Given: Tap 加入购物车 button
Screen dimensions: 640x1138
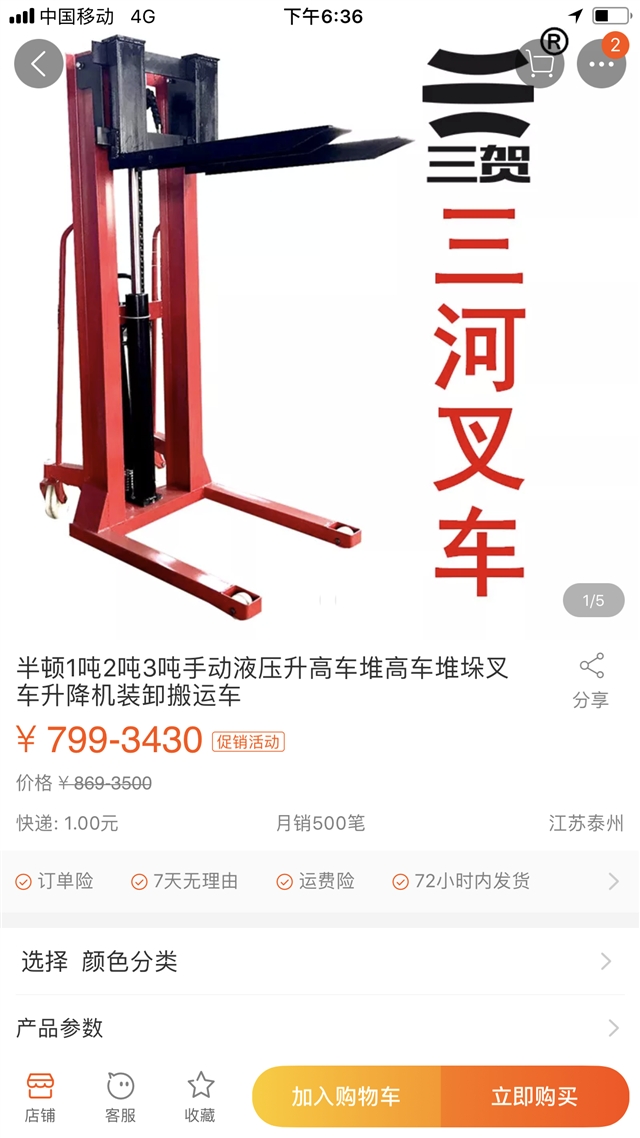Looking at the screenshot, I should point(346,1096).
